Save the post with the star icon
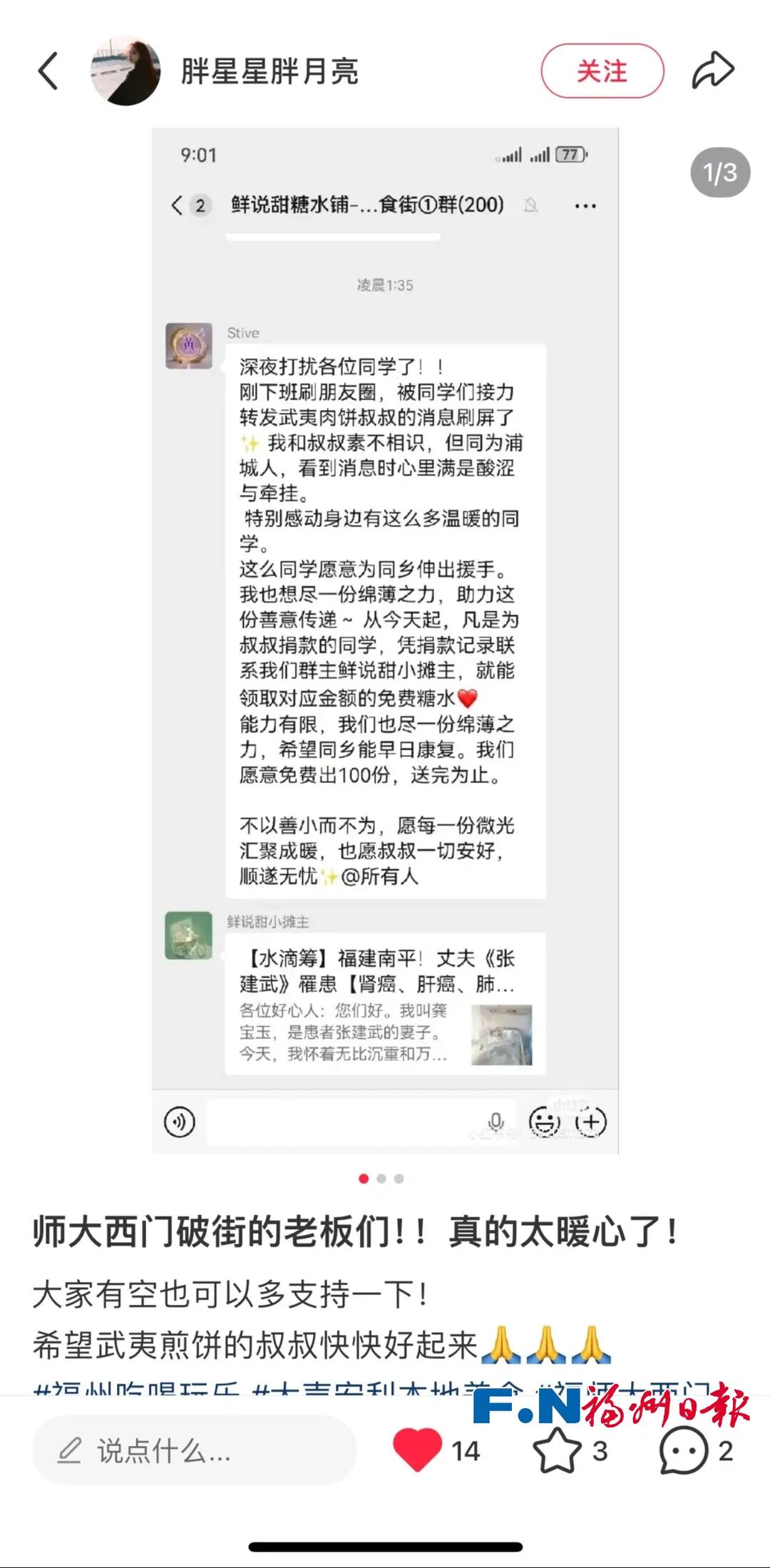This screenshot has width=770, height=1568. coord(557,1450)
